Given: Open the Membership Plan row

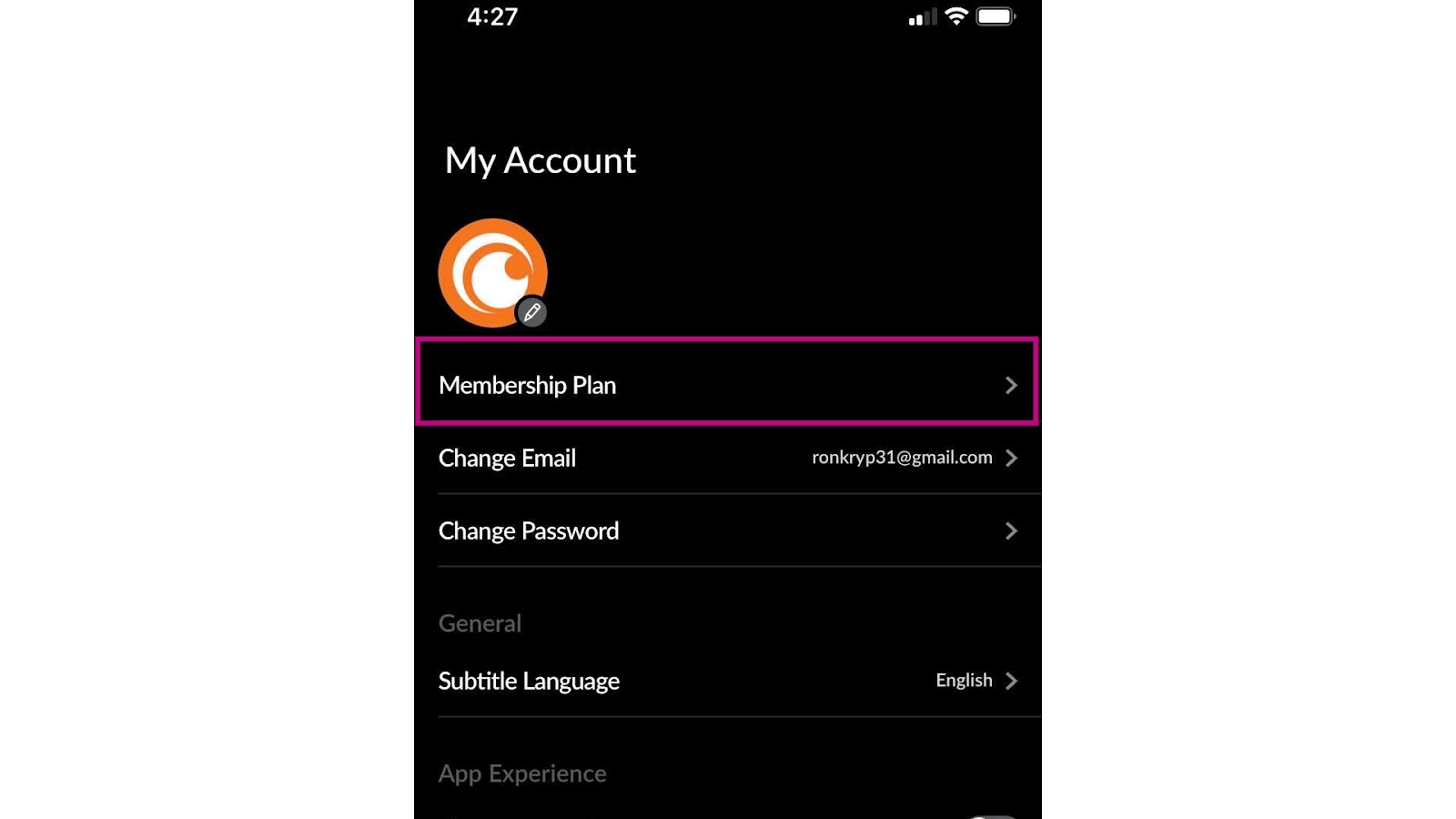Looking at the screenshot, I should [726, 385].
